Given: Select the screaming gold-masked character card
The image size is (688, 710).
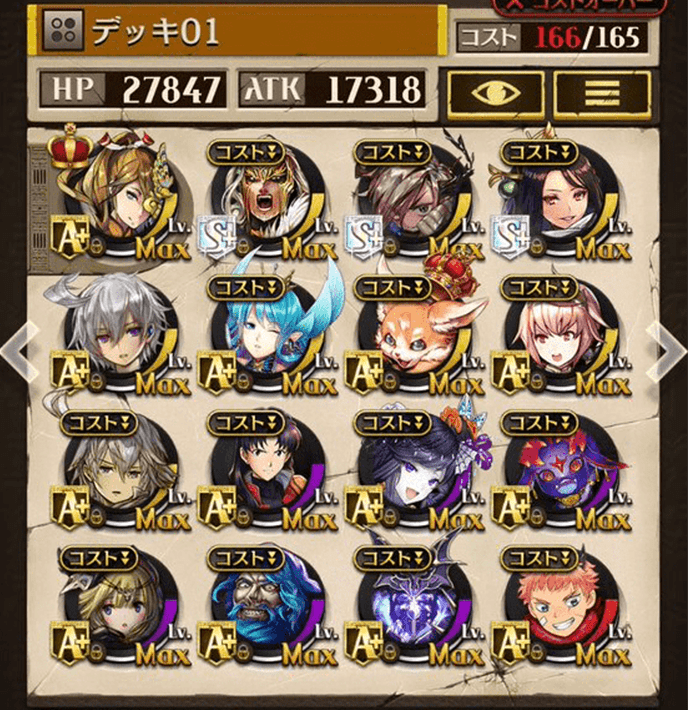Looking at the screenshot, I should (265, 196).
